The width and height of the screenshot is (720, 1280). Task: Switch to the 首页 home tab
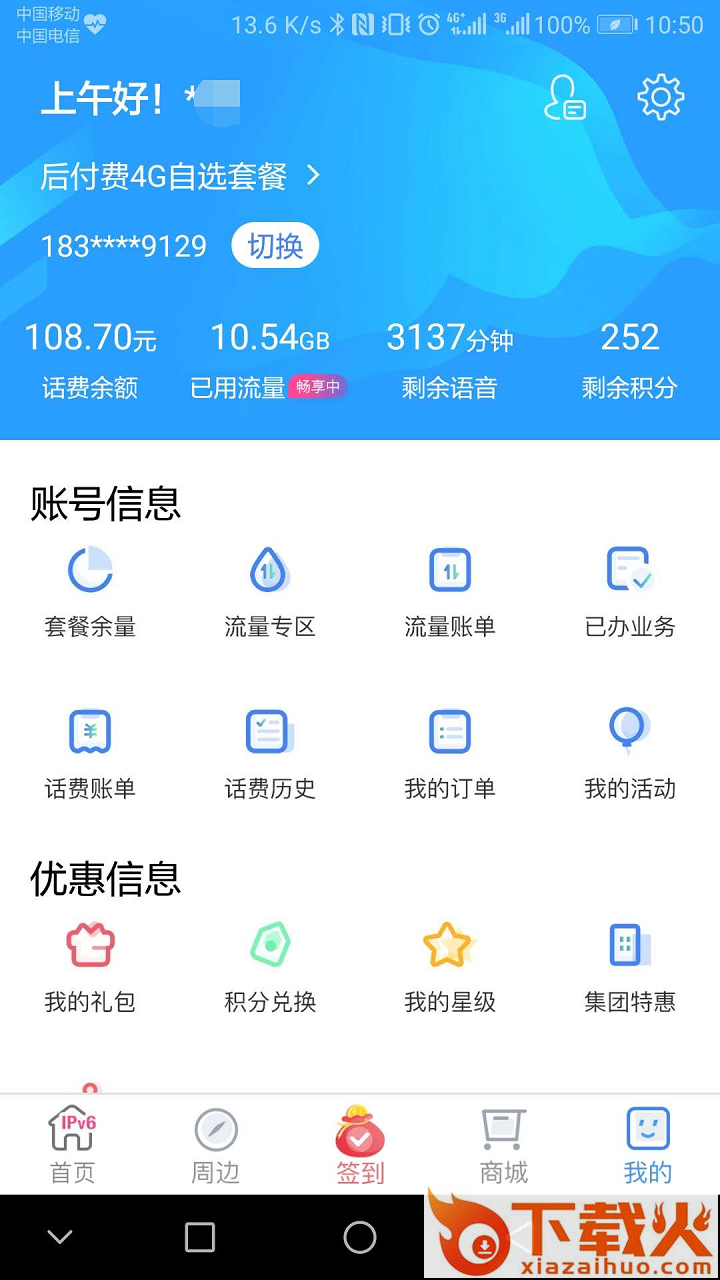coord(72,1145)
